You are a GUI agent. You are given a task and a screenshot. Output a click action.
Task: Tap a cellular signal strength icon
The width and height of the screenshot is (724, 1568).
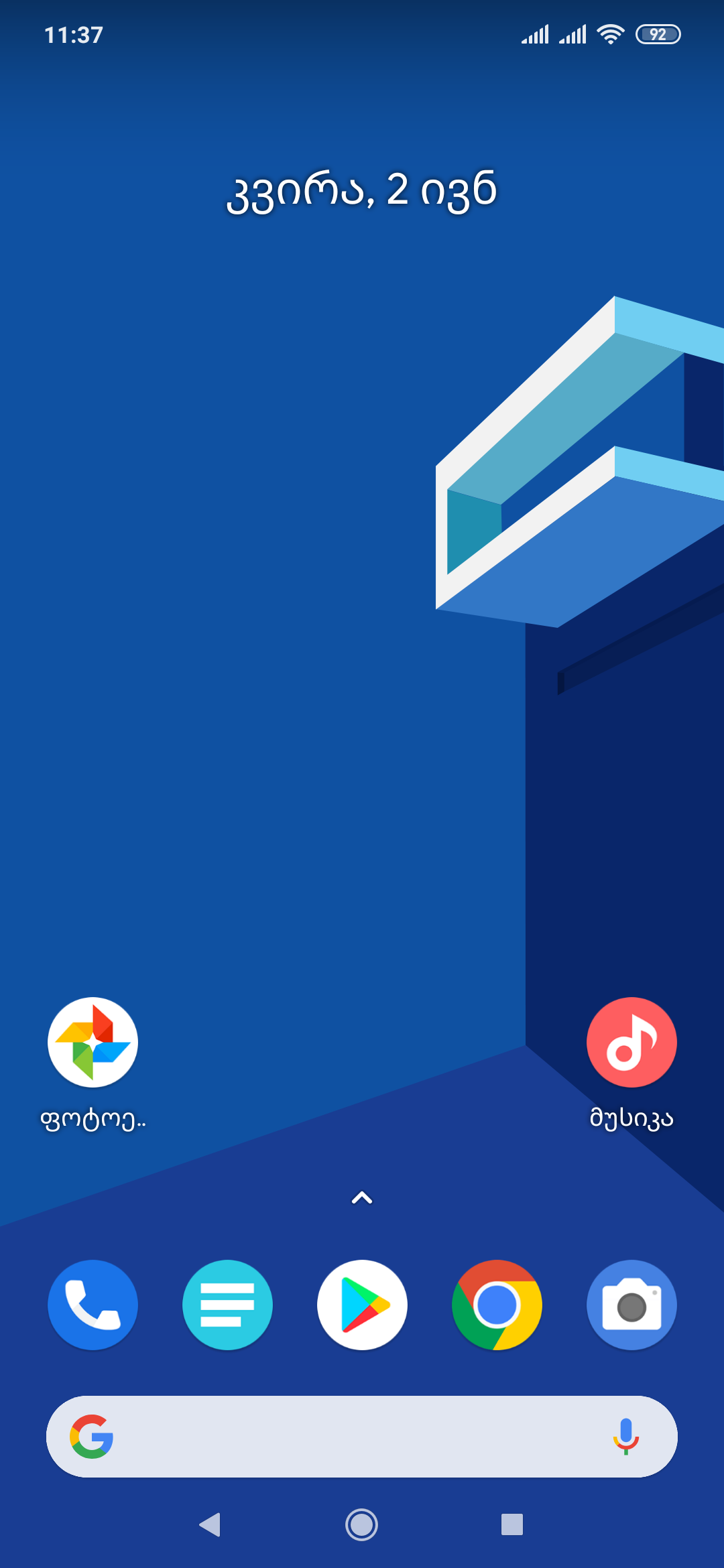point(533,34)
